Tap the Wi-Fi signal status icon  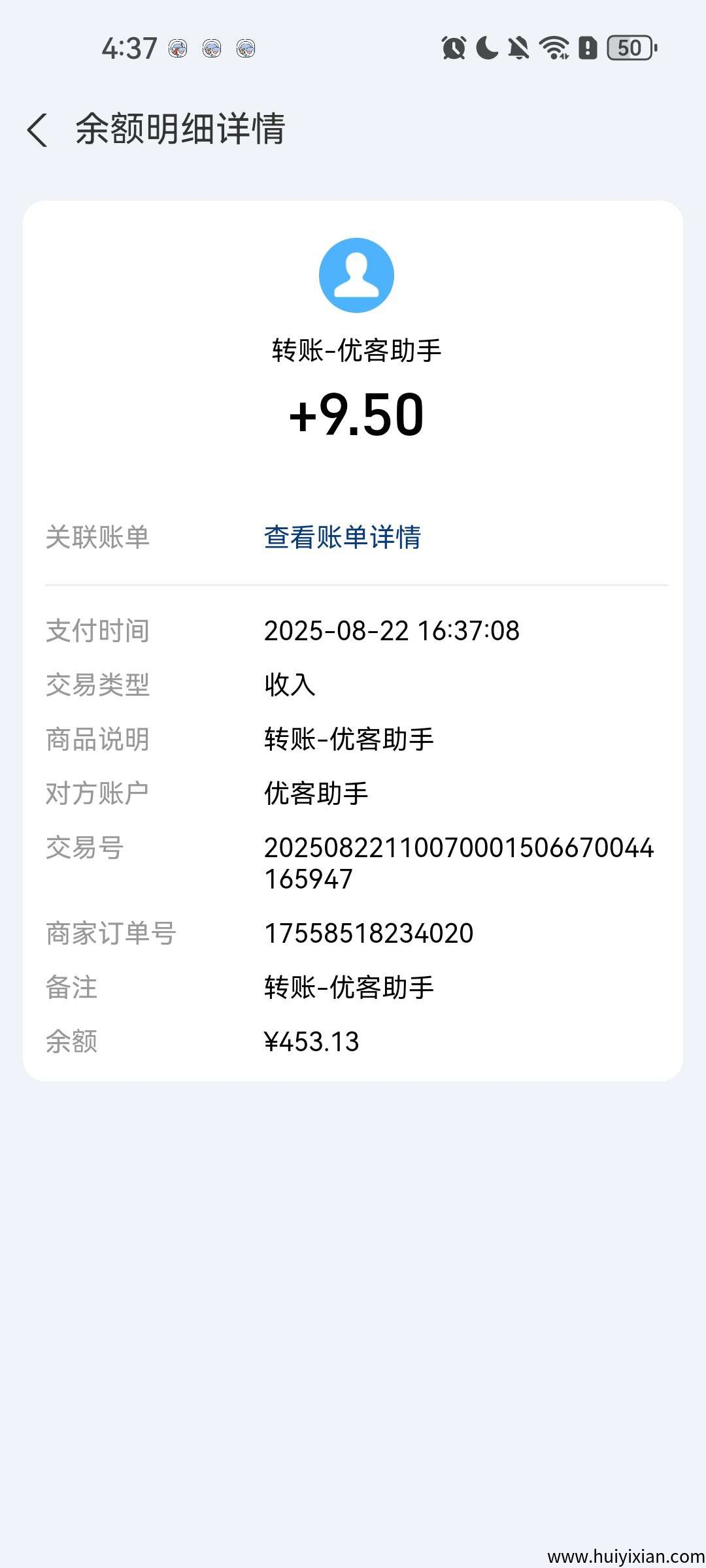pyautogui.click(x=552, y=49)
